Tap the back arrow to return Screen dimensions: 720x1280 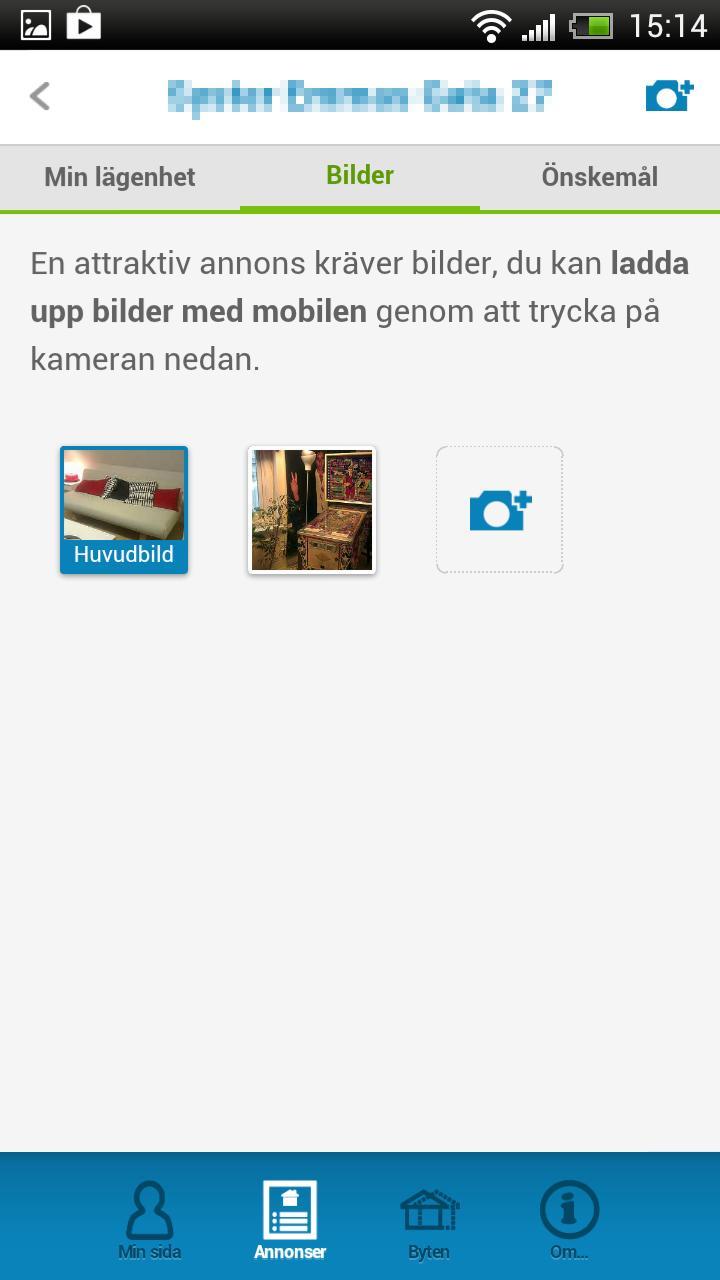click(x=39, y=95)
